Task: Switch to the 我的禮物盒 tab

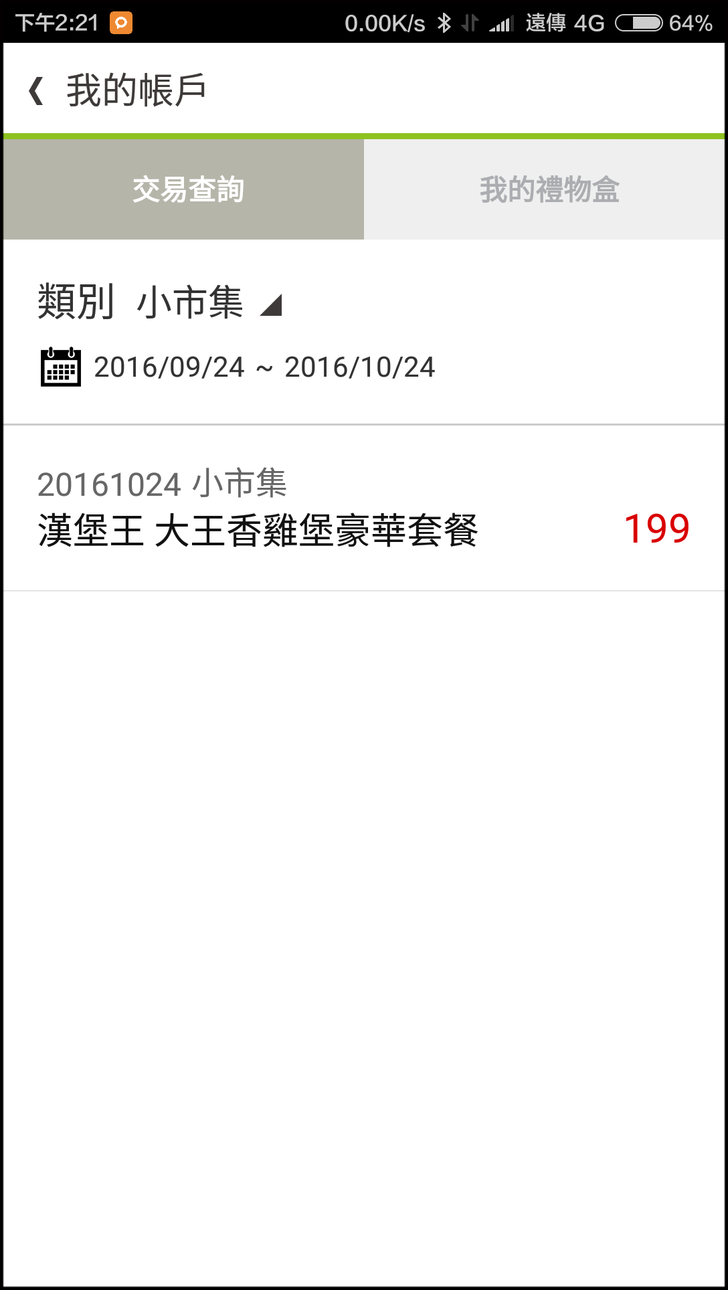Action: click(x=547, y=190)
